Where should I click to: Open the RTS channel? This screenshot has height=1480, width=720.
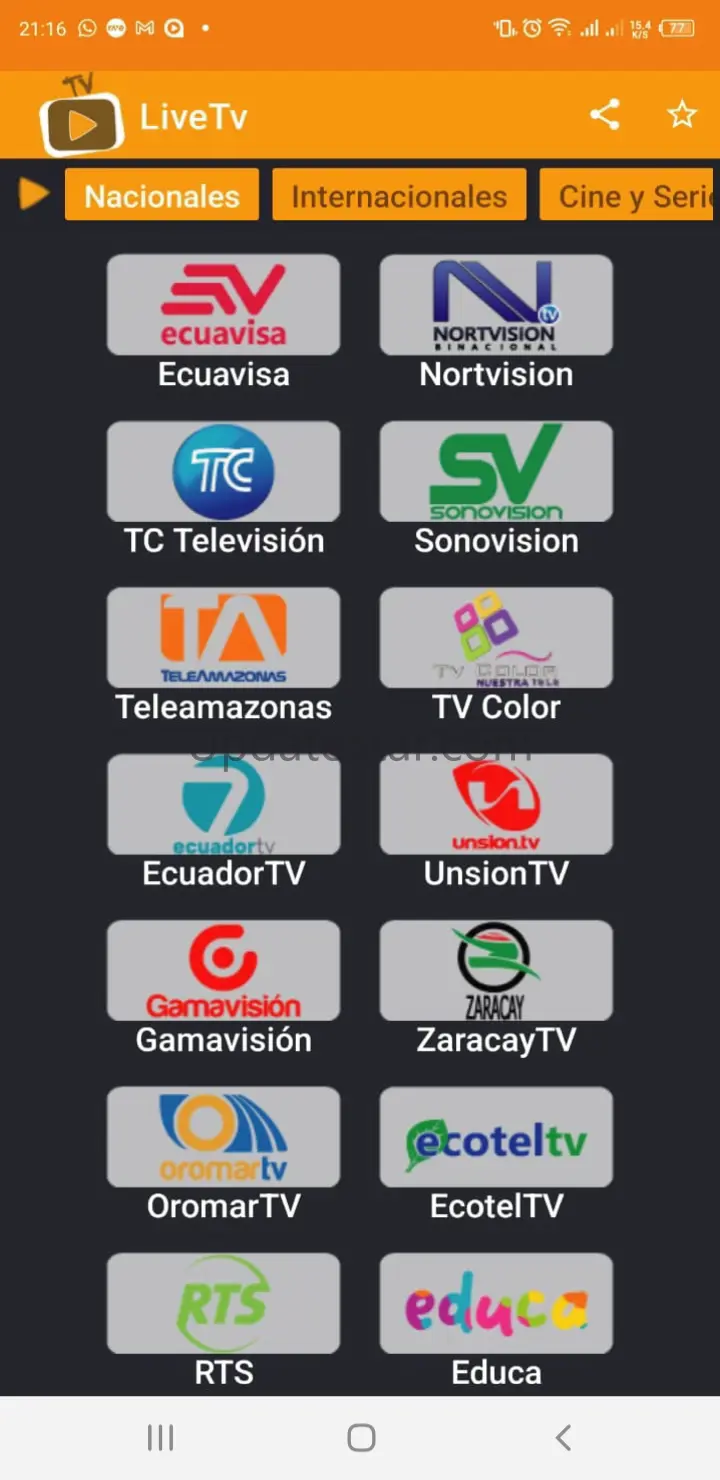click(x=223, y=1304)
